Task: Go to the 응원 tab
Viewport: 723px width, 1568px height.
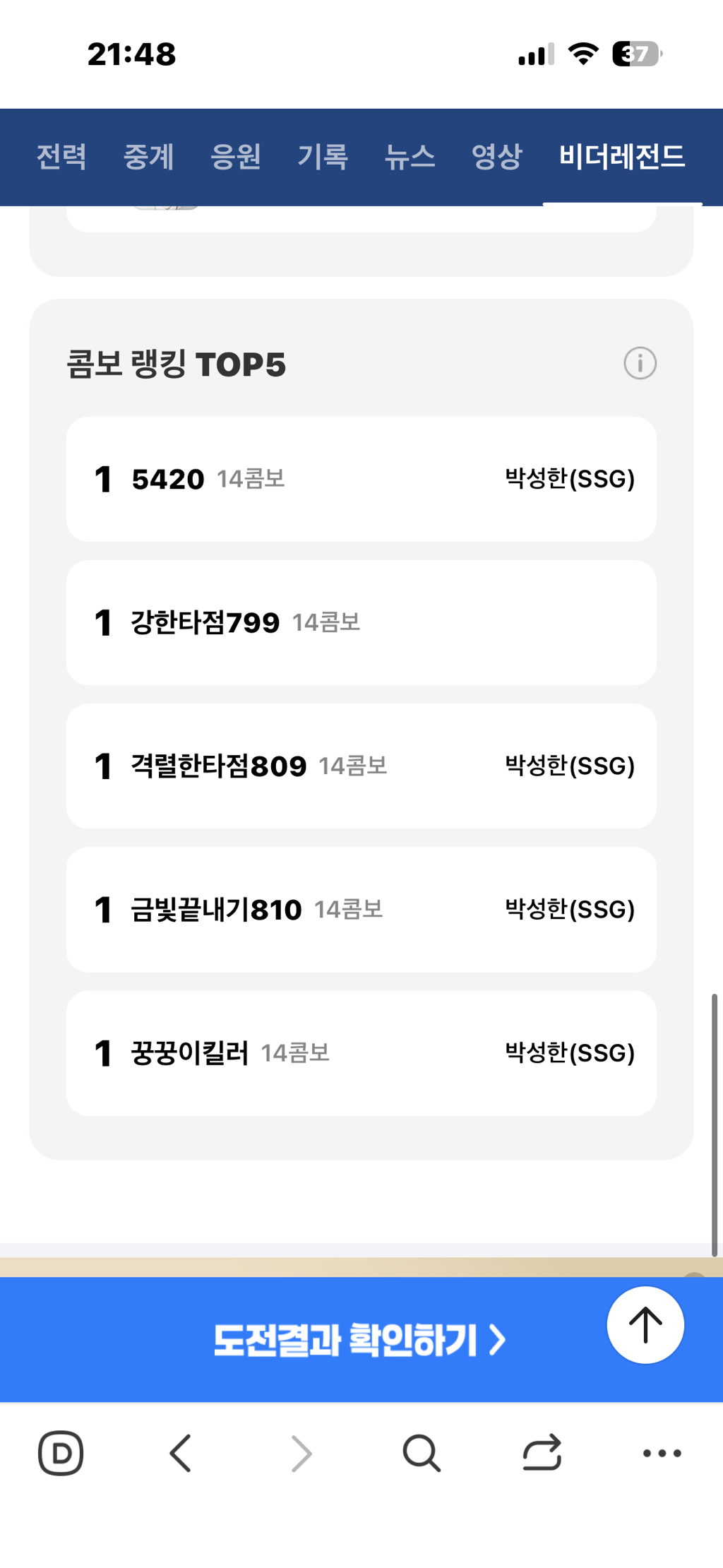Action: click(x=236, y=156)
